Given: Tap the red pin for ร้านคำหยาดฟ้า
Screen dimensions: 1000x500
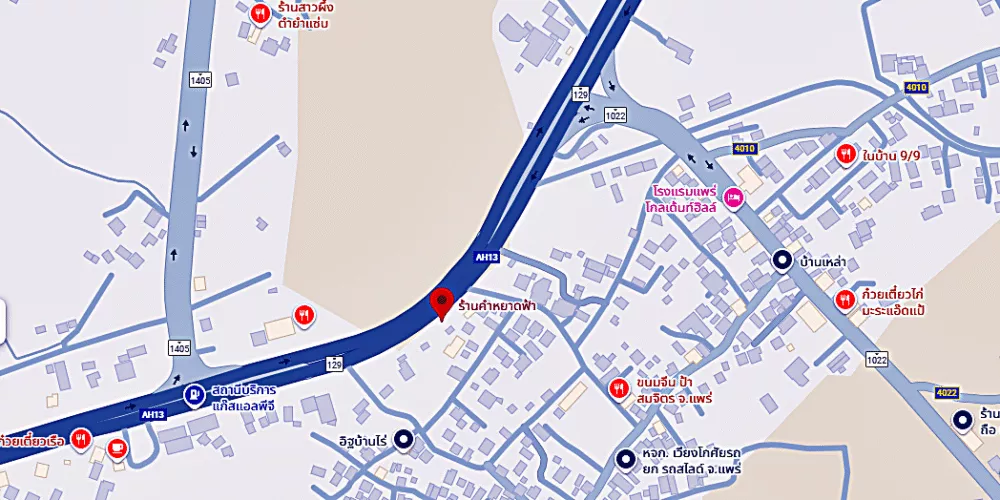Looking at the screenshot, I should (x=441, y=300).
